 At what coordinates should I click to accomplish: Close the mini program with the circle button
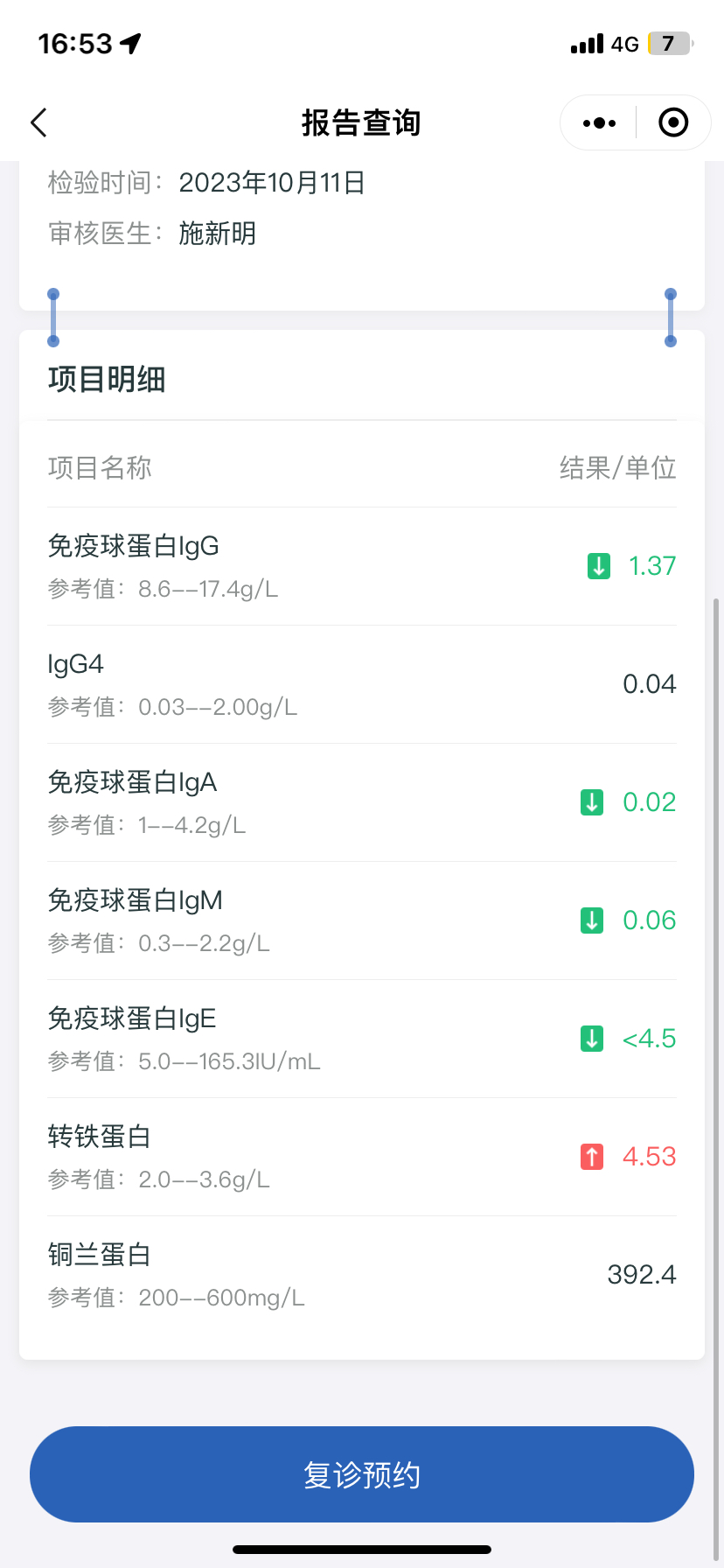coord(672,123)
